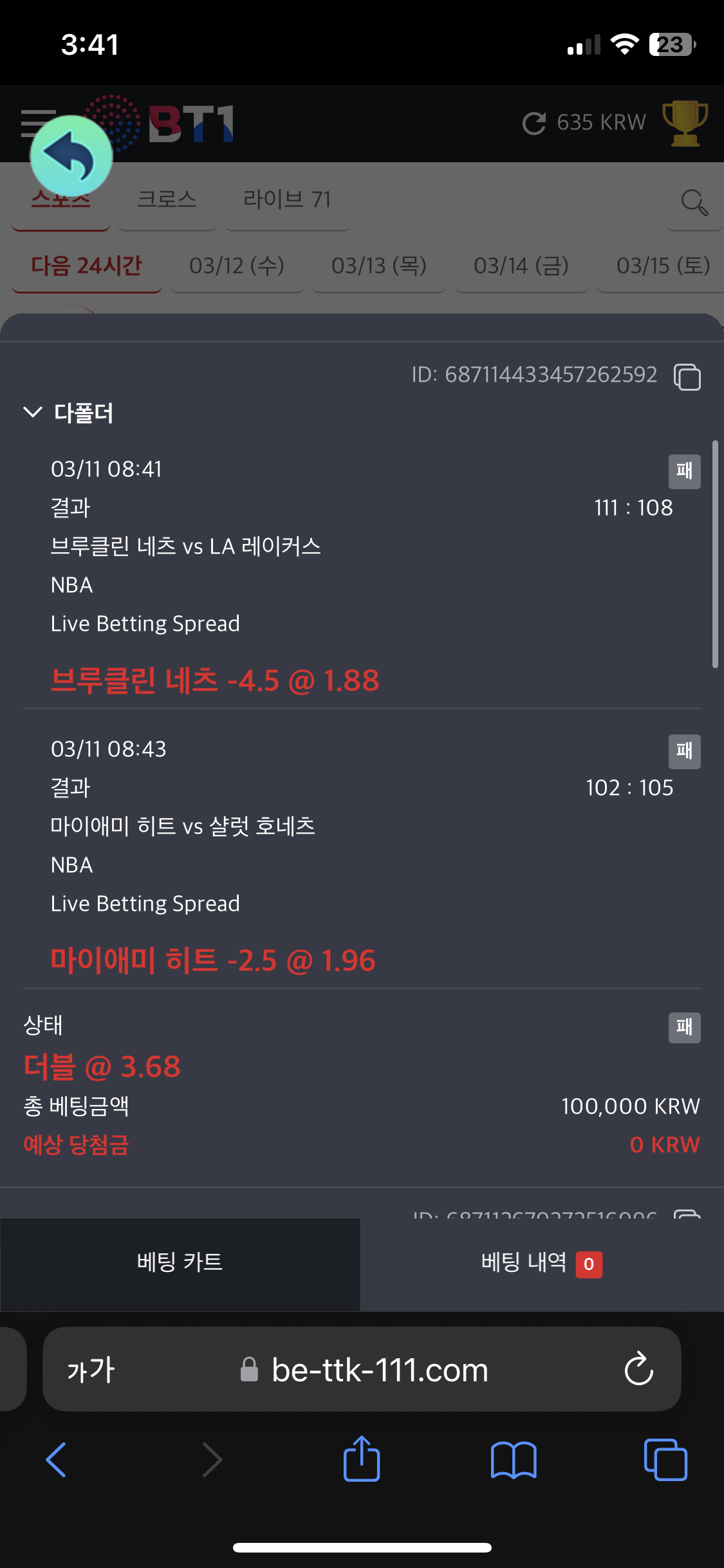Choose the 03/14 (금) date chip
The height and width of the screenshot is (1568, 724).
click(521, 266)
